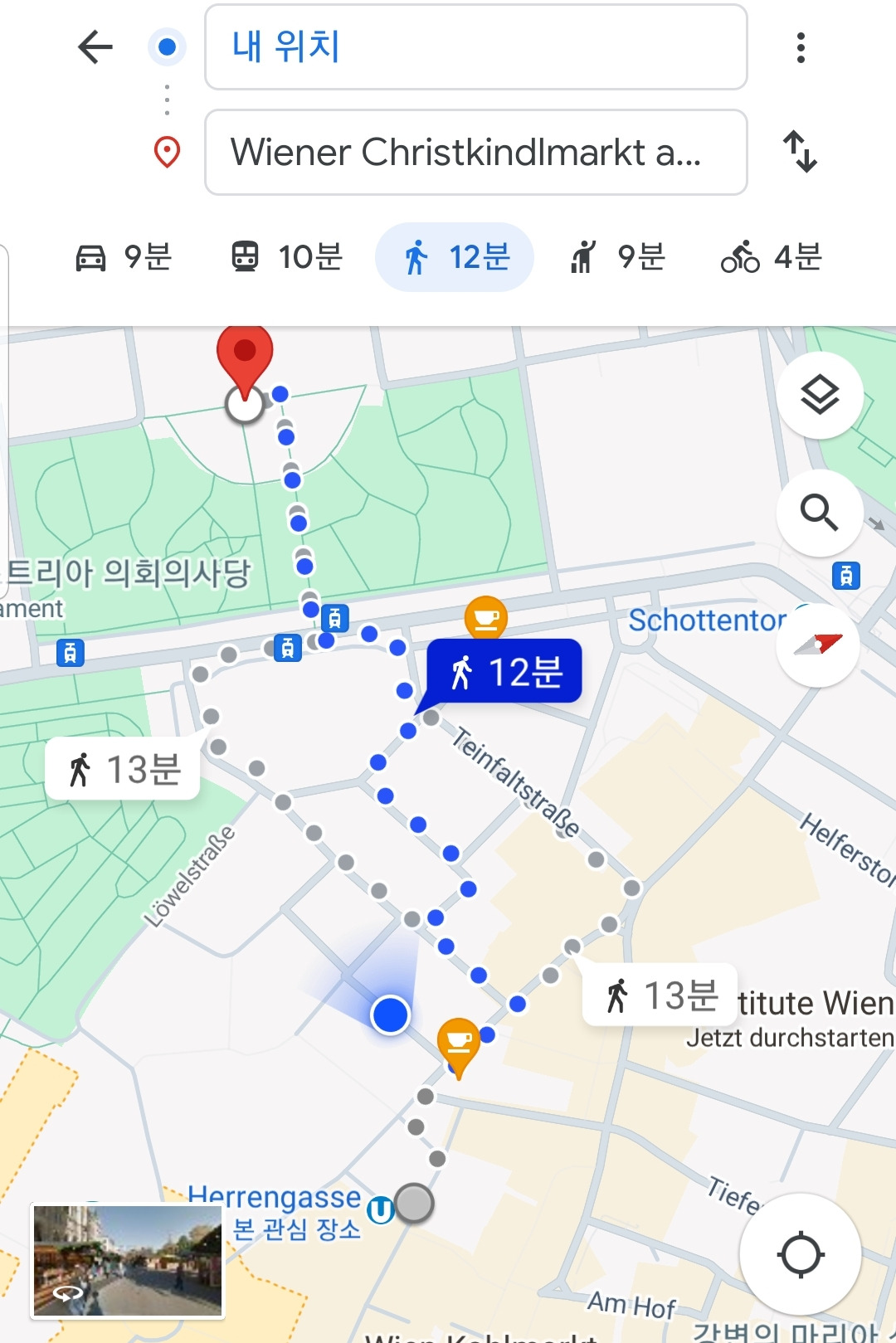Open the Street View thumbnail
The image size is (896, 1343).
pyautogui.click(x=128, y=1261)
